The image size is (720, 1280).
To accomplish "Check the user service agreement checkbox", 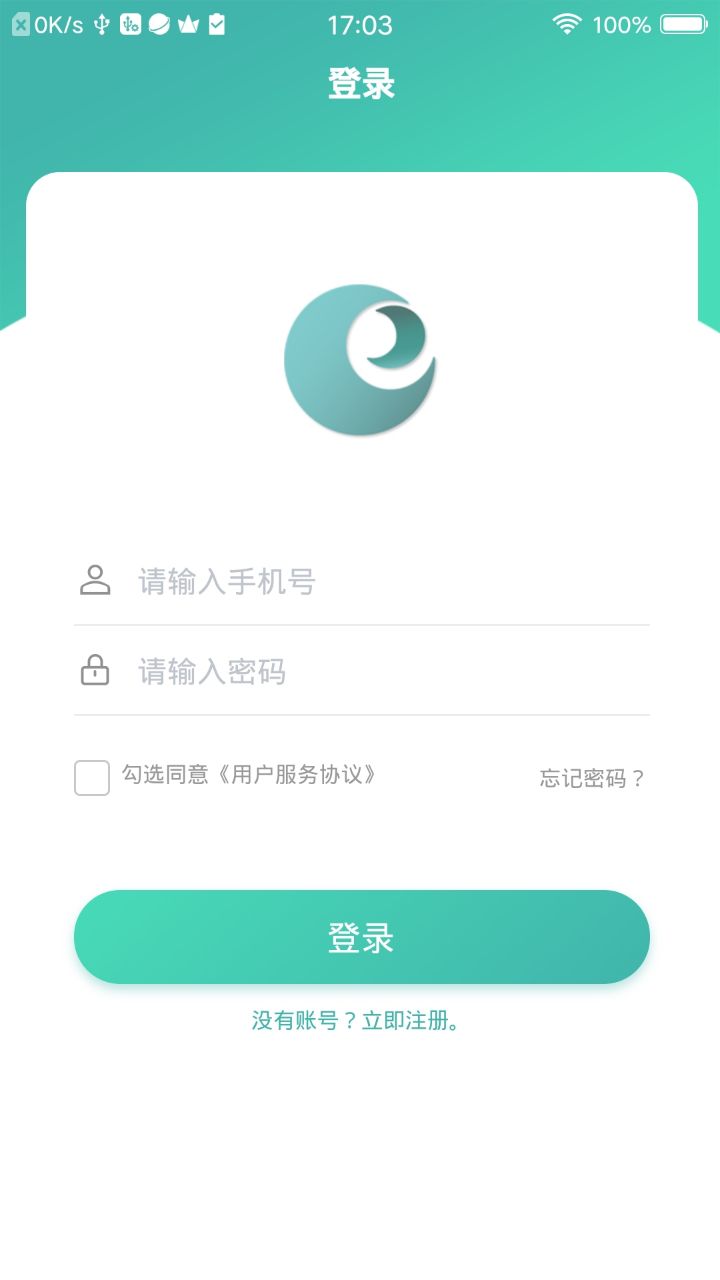I will pos(92,778).
